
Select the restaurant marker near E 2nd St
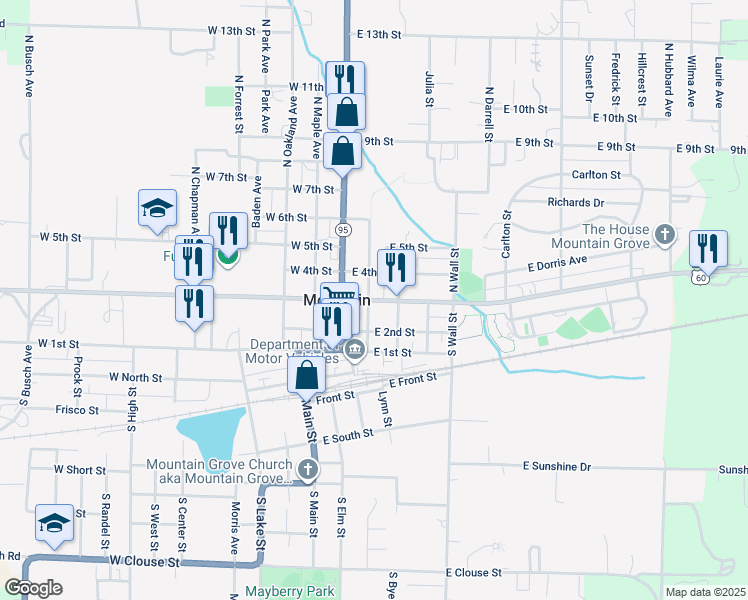click(x=332, y=322)
